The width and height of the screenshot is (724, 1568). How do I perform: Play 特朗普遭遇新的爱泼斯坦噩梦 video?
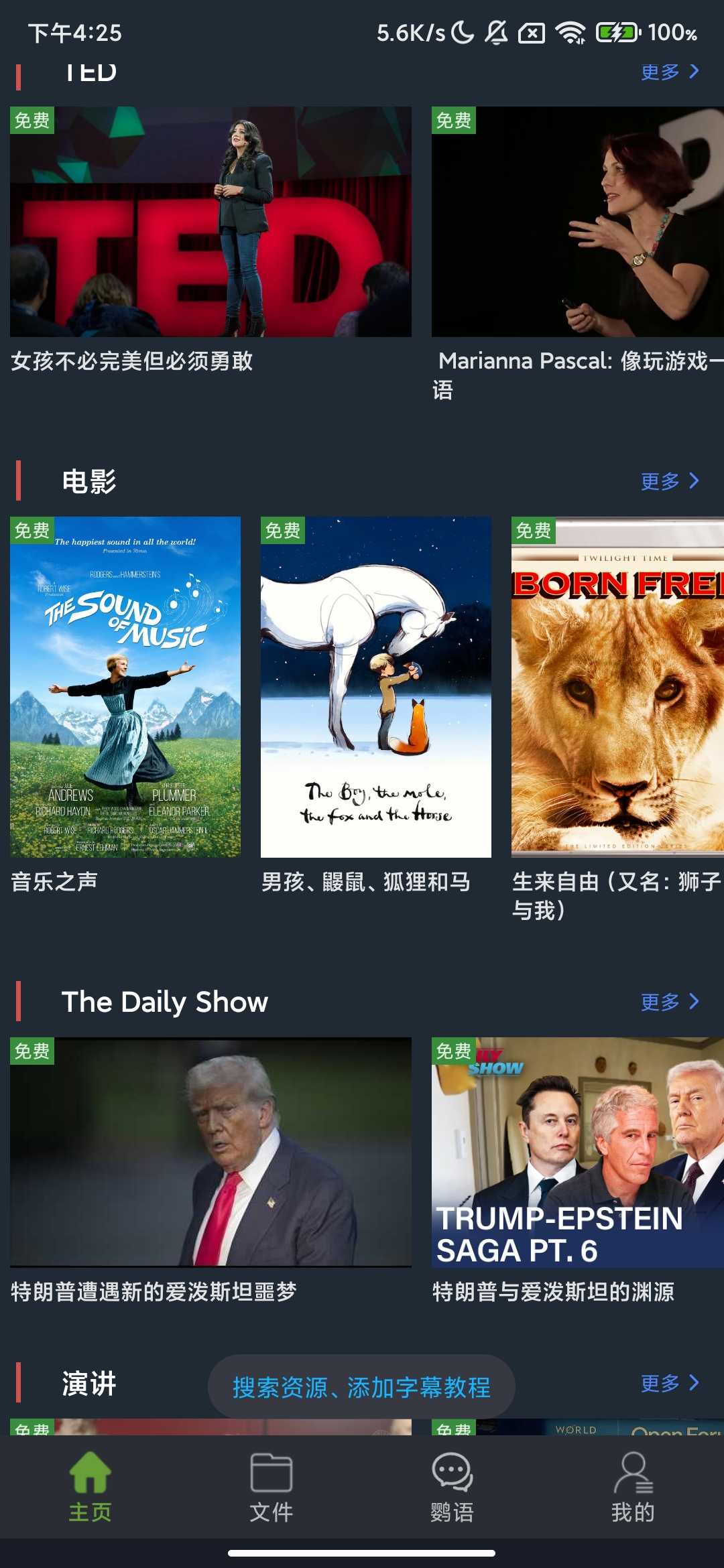tap(210, 1153)
